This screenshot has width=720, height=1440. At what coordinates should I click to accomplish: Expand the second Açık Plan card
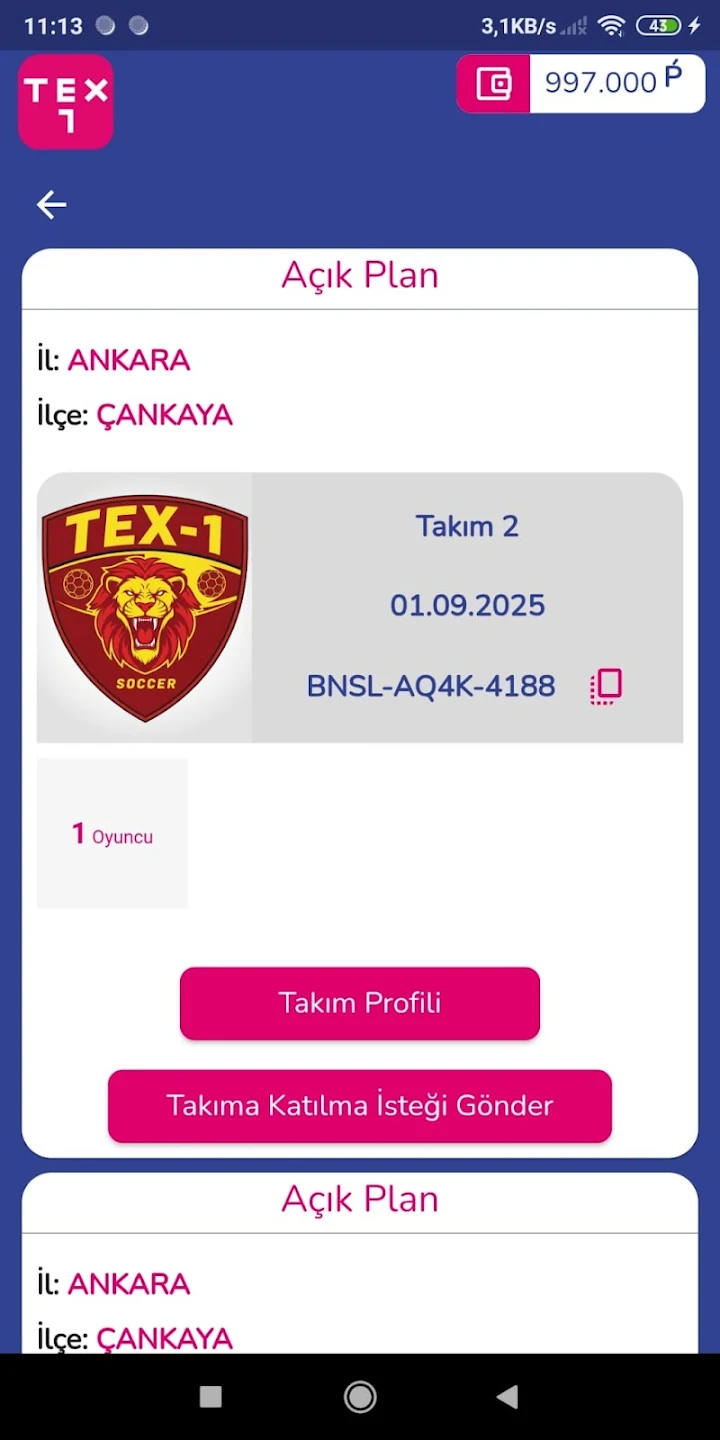[x=360, y=1199]
